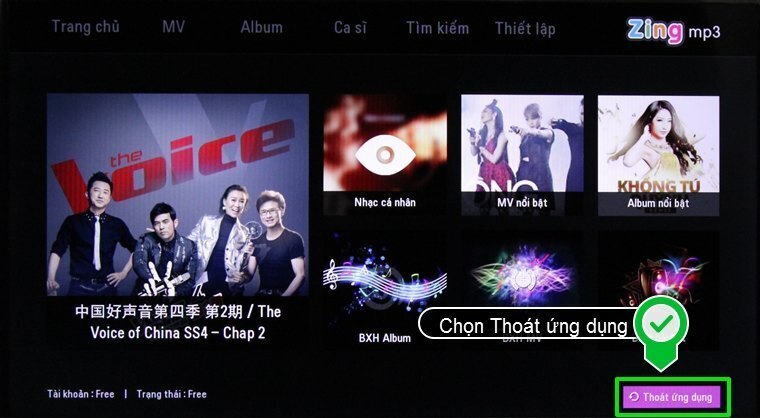Open Tìm kiếm search section

437,28
